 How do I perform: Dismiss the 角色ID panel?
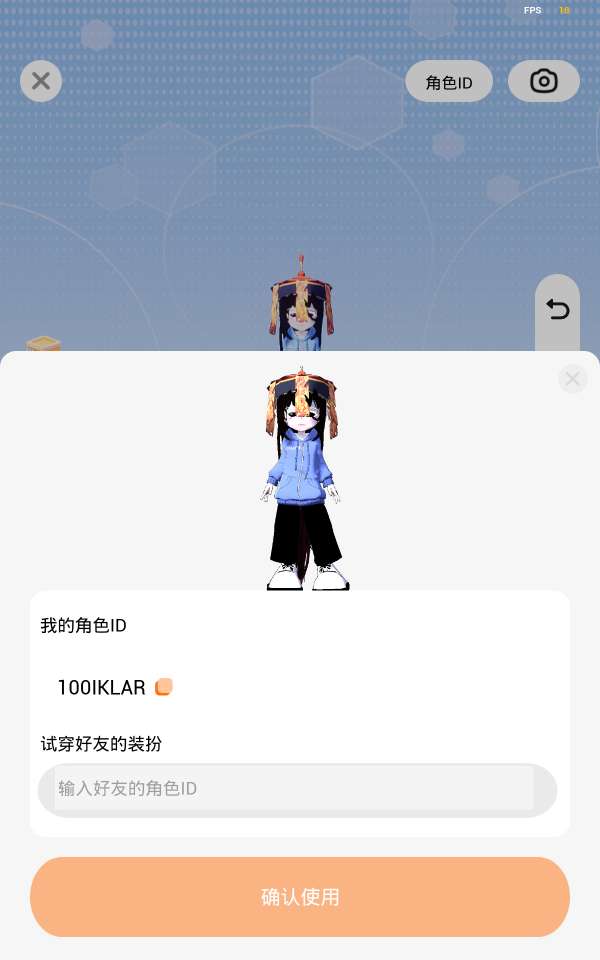tap(572, 379)
